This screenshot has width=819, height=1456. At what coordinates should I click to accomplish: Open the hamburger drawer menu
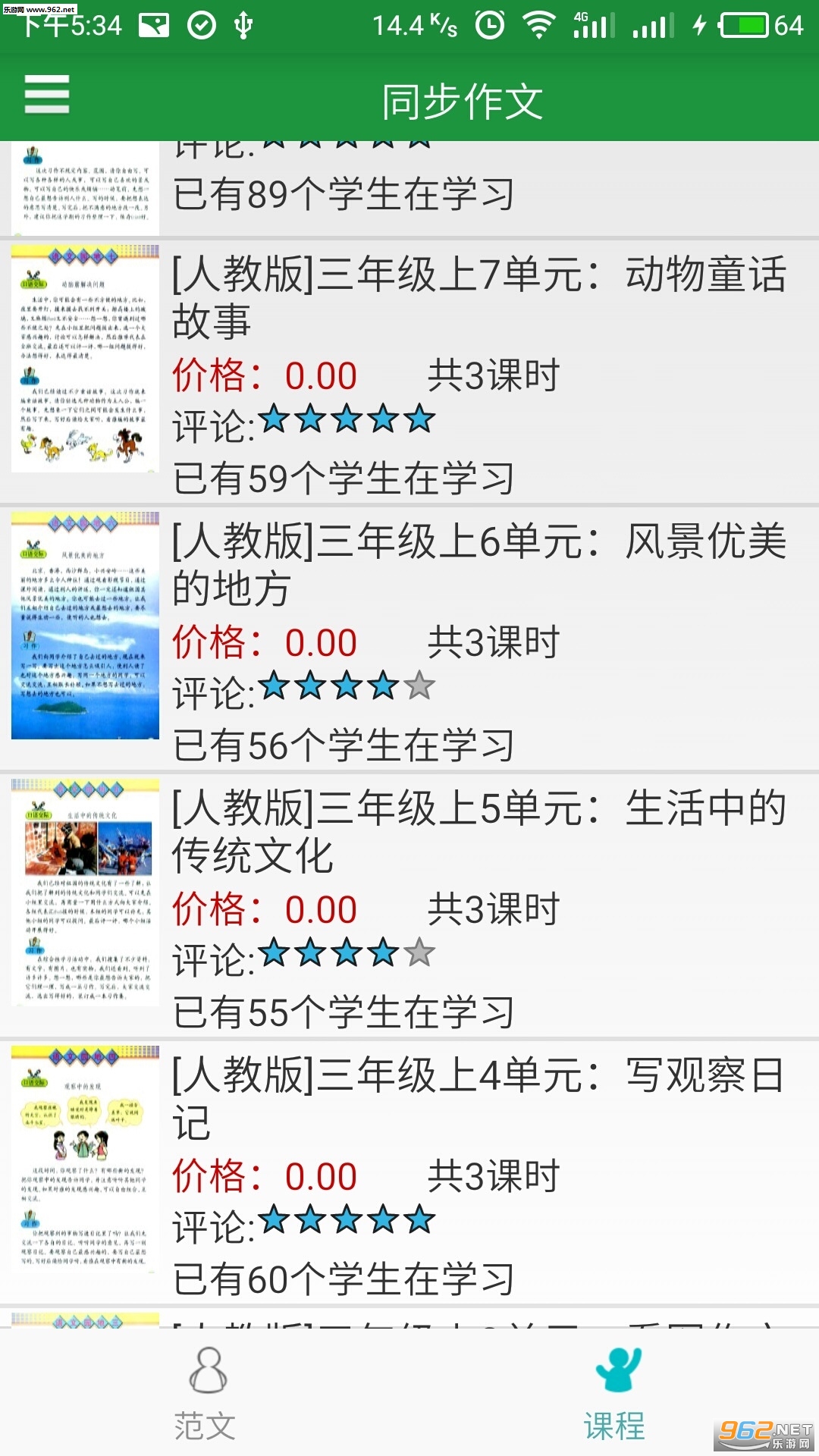click(47, 95)
